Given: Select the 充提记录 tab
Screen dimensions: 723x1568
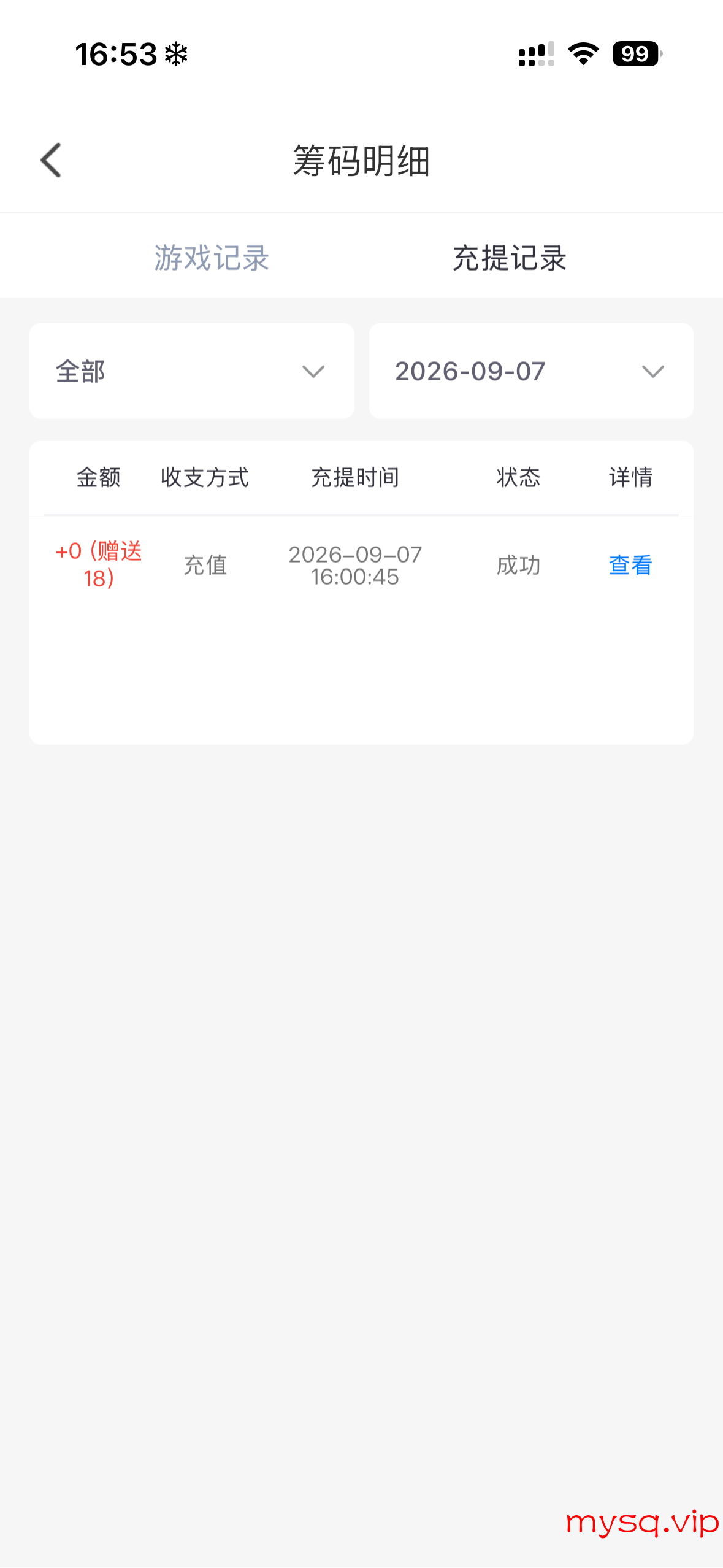Looking at the screenshot, I should coord(510,258).
